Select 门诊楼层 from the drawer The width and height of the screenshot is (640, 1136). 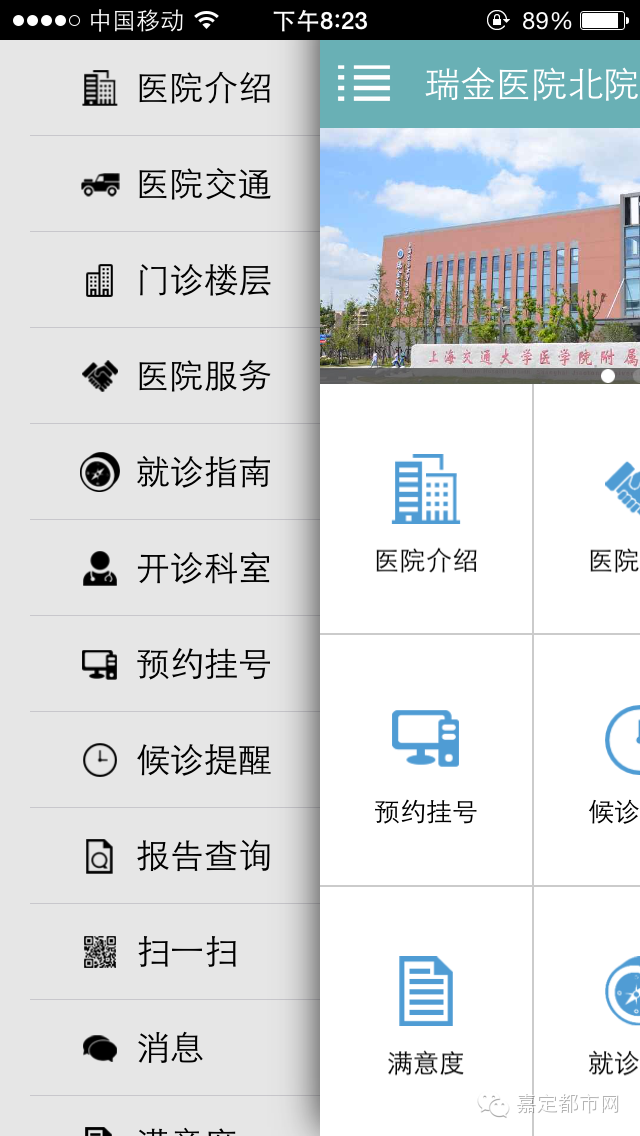(x=175, y=281)
